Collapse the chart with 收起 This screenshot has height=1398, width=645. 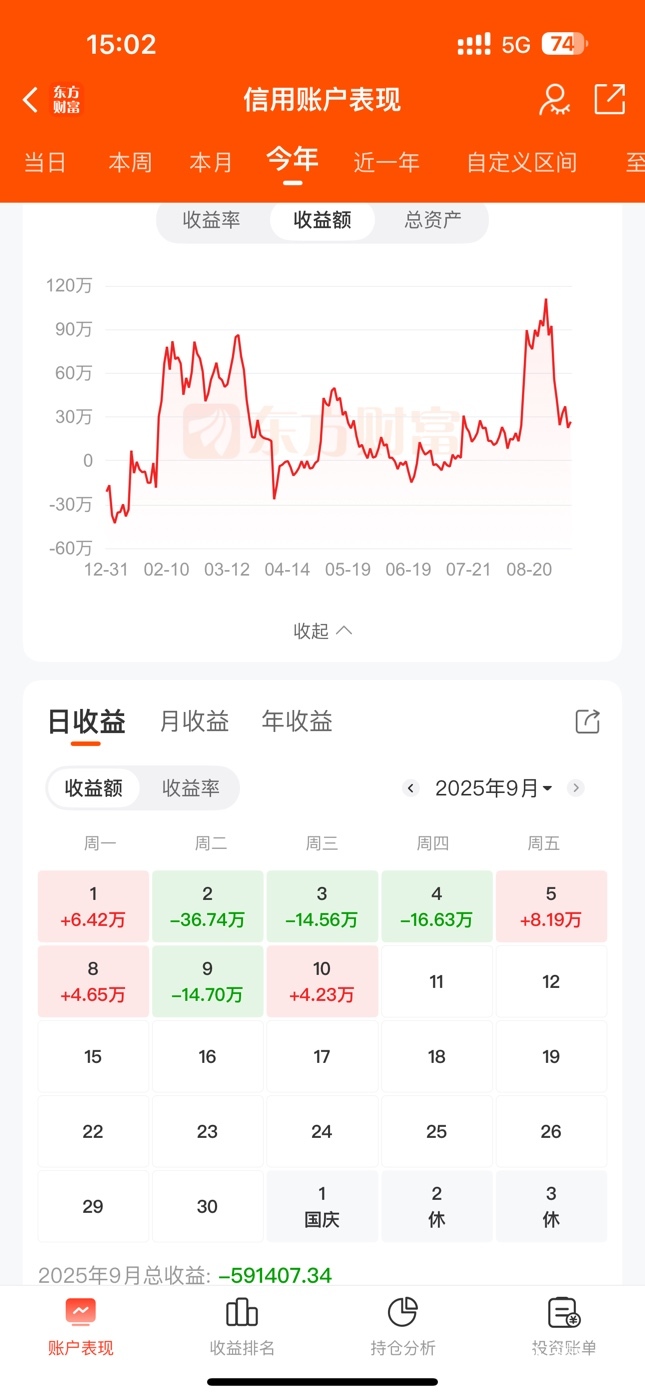coord(322,631)
